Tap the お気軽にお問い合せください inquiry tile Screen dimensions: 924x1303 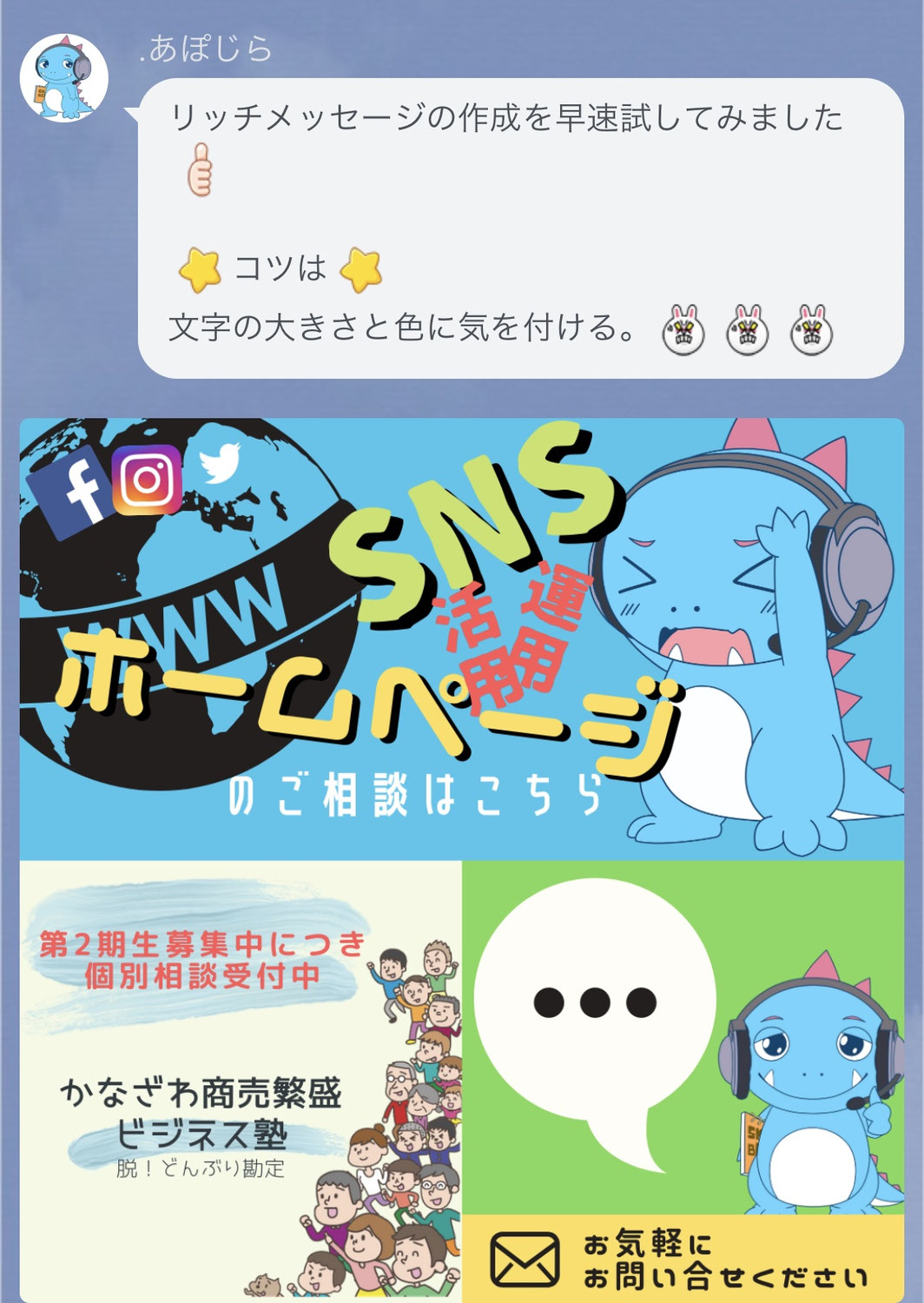click(683, 1081)
